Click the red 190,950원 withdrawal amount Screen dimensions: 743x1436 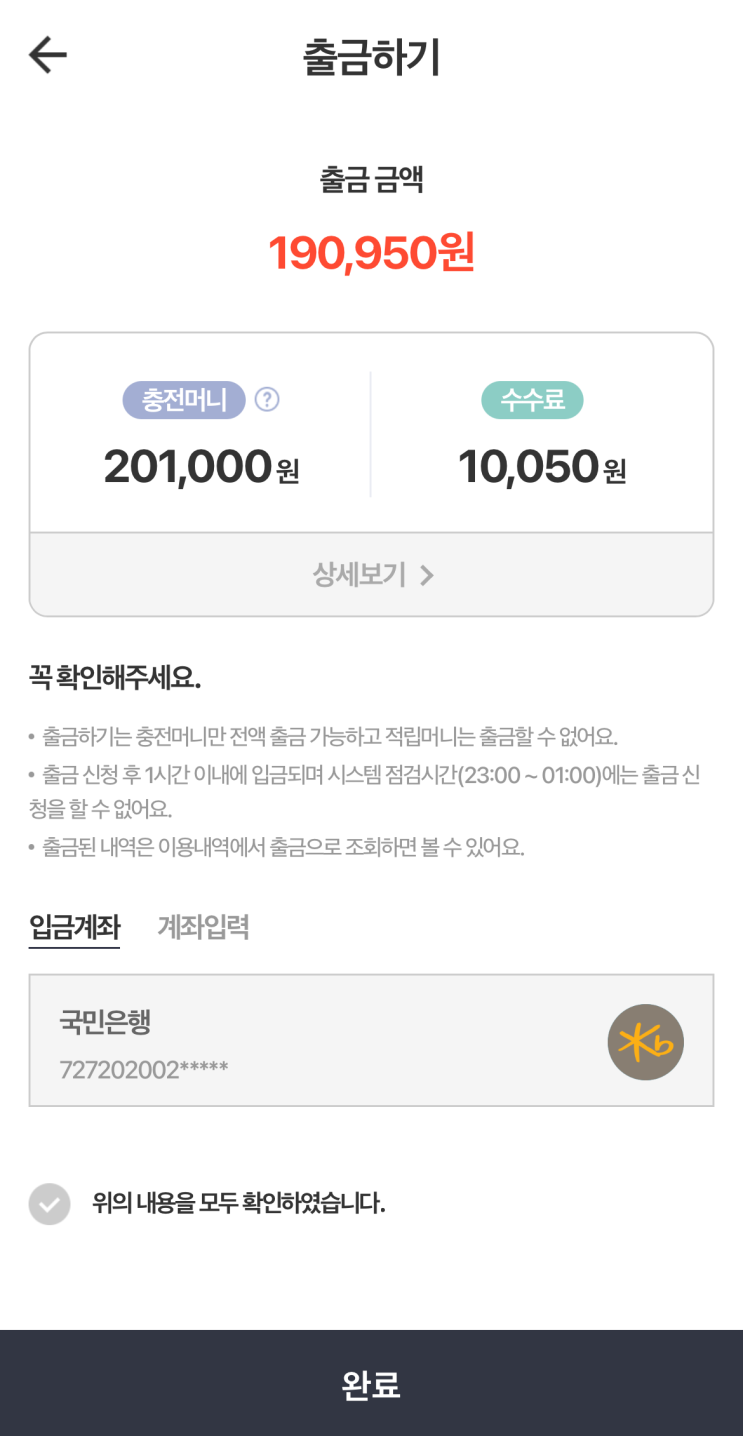(371, 254)
